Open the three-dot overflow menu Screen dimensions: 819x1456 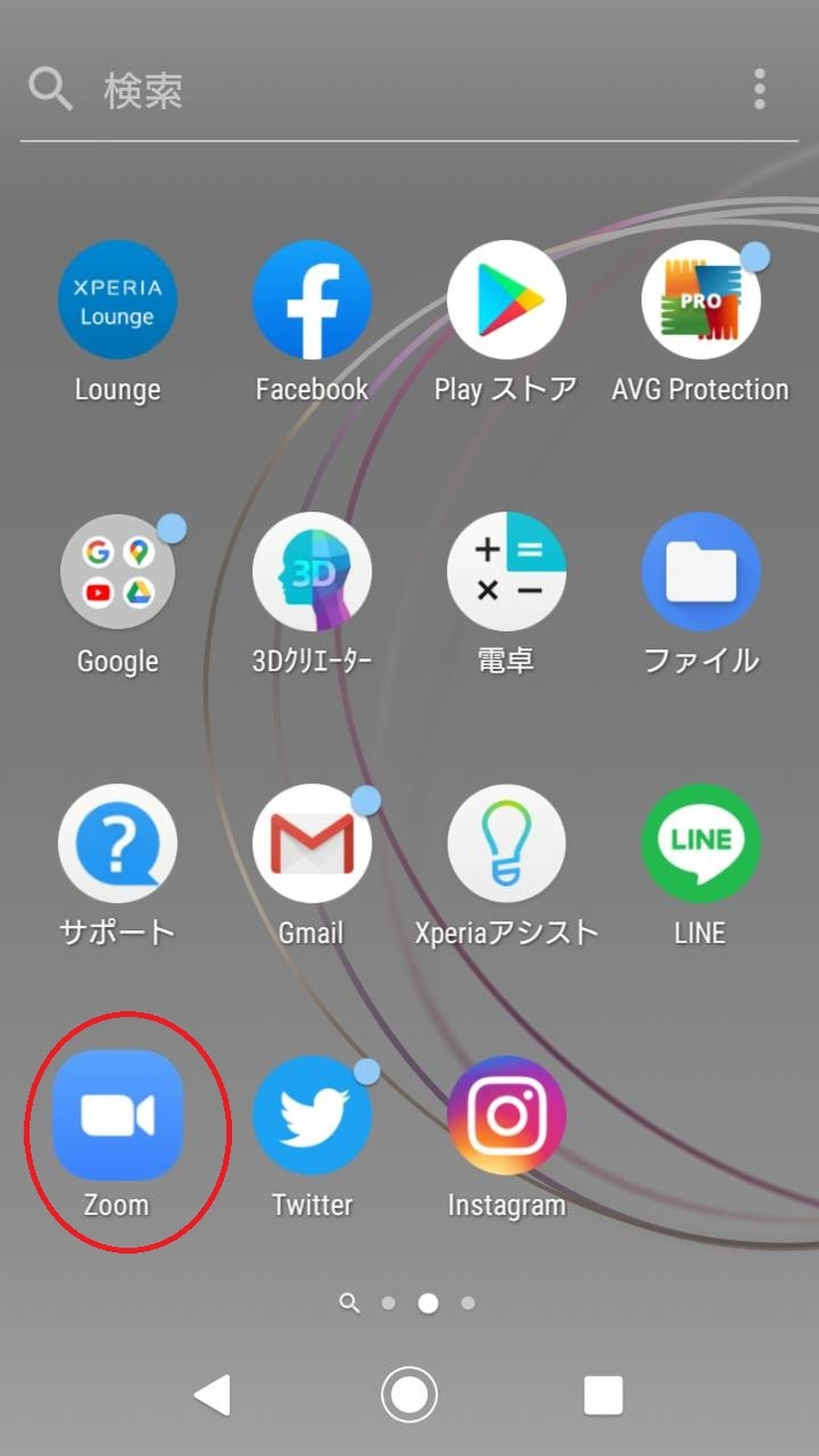(x=759, y=89)
